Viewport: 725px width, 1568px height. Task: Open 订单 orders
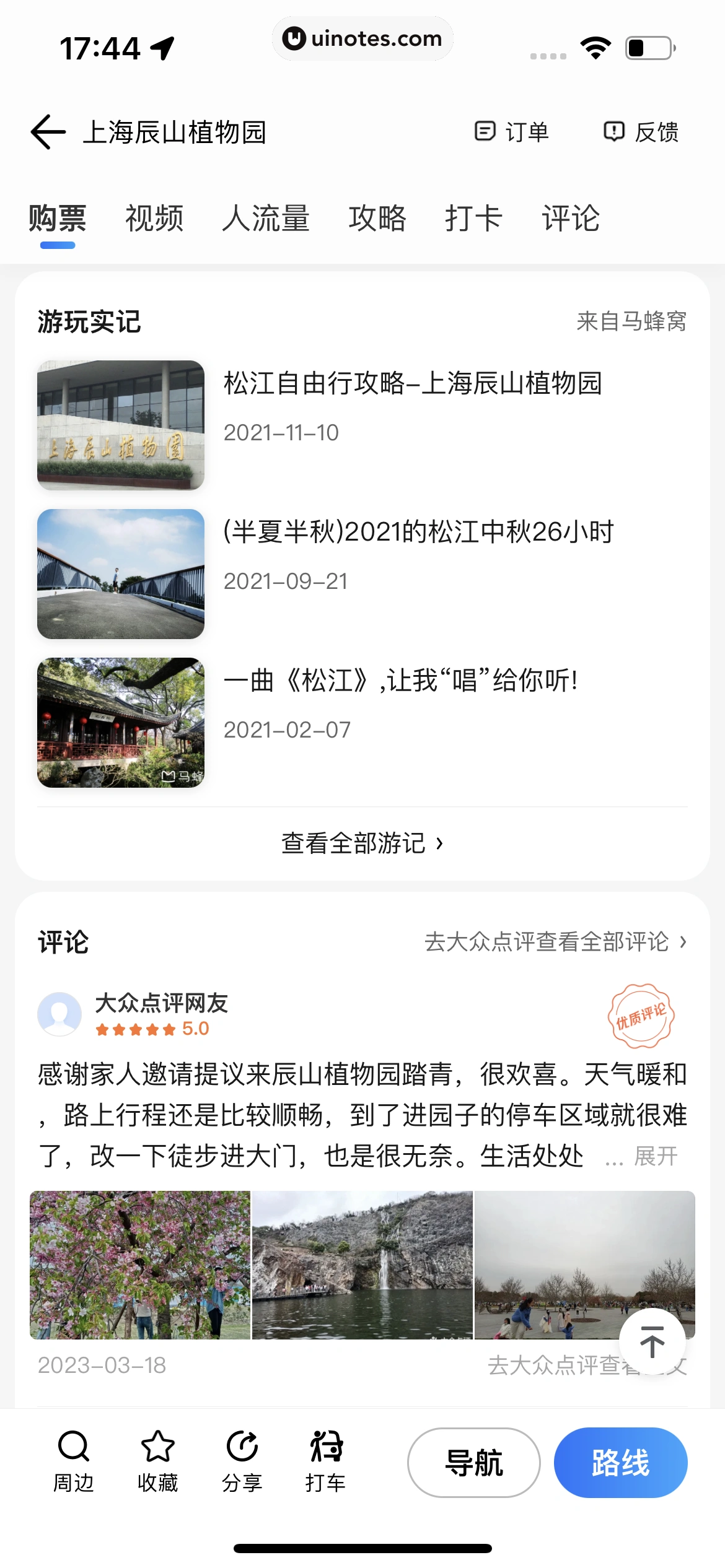point(512,132)
